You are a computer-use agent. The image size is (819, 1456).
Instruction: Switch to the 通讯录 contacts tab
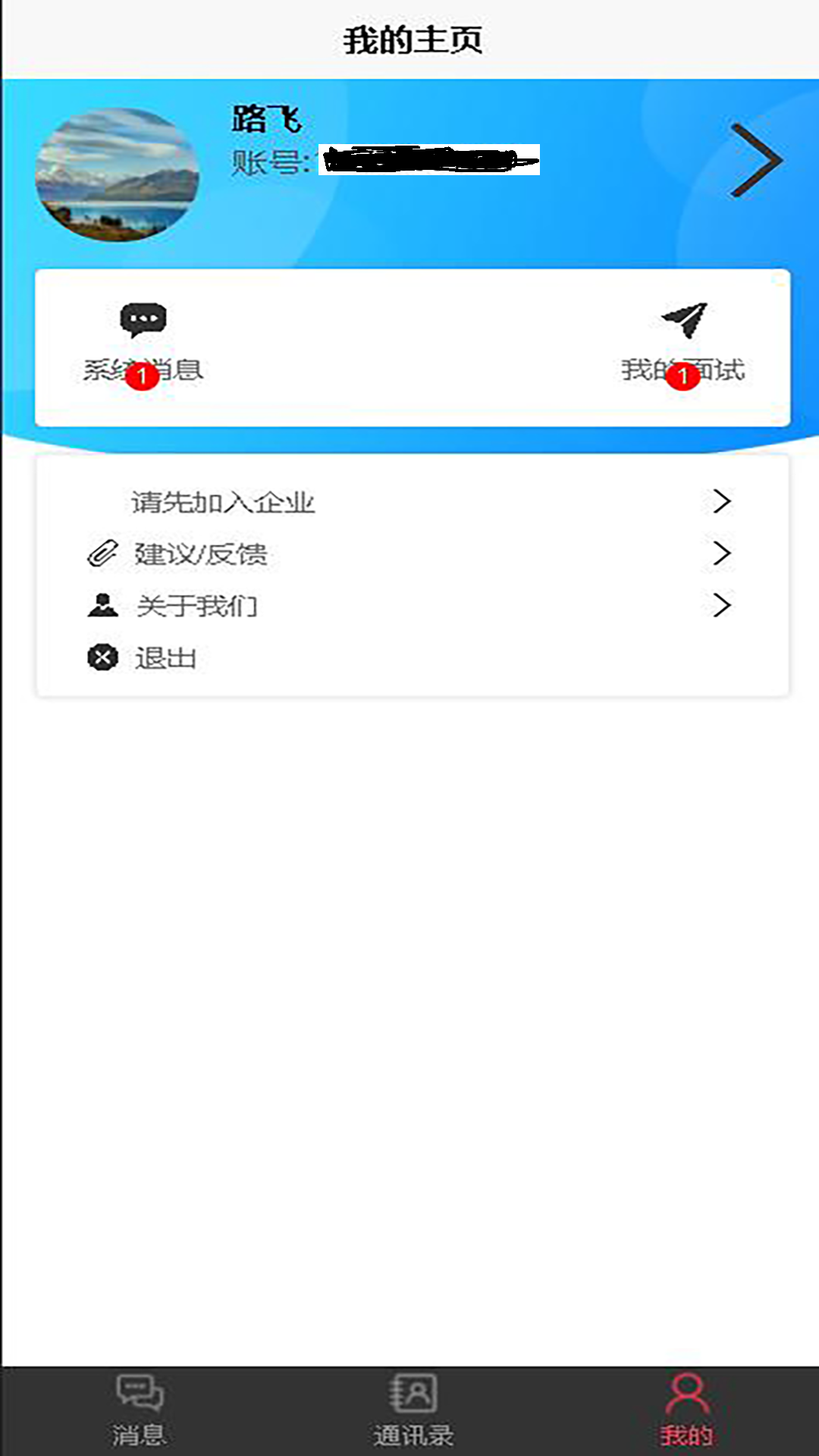tap(413, 1410)
